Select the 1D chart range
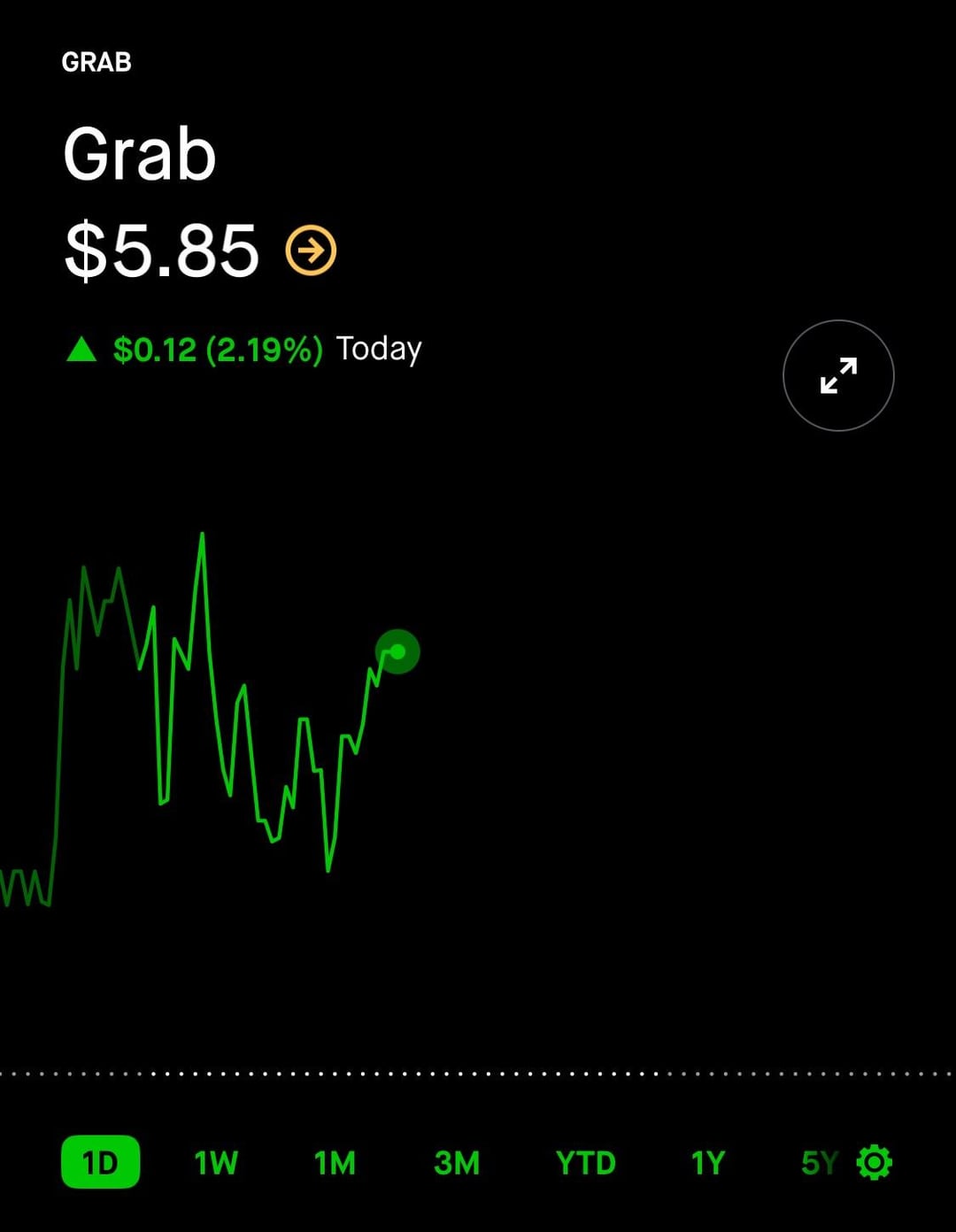956x1232 pixels. tap(100, 1162)
